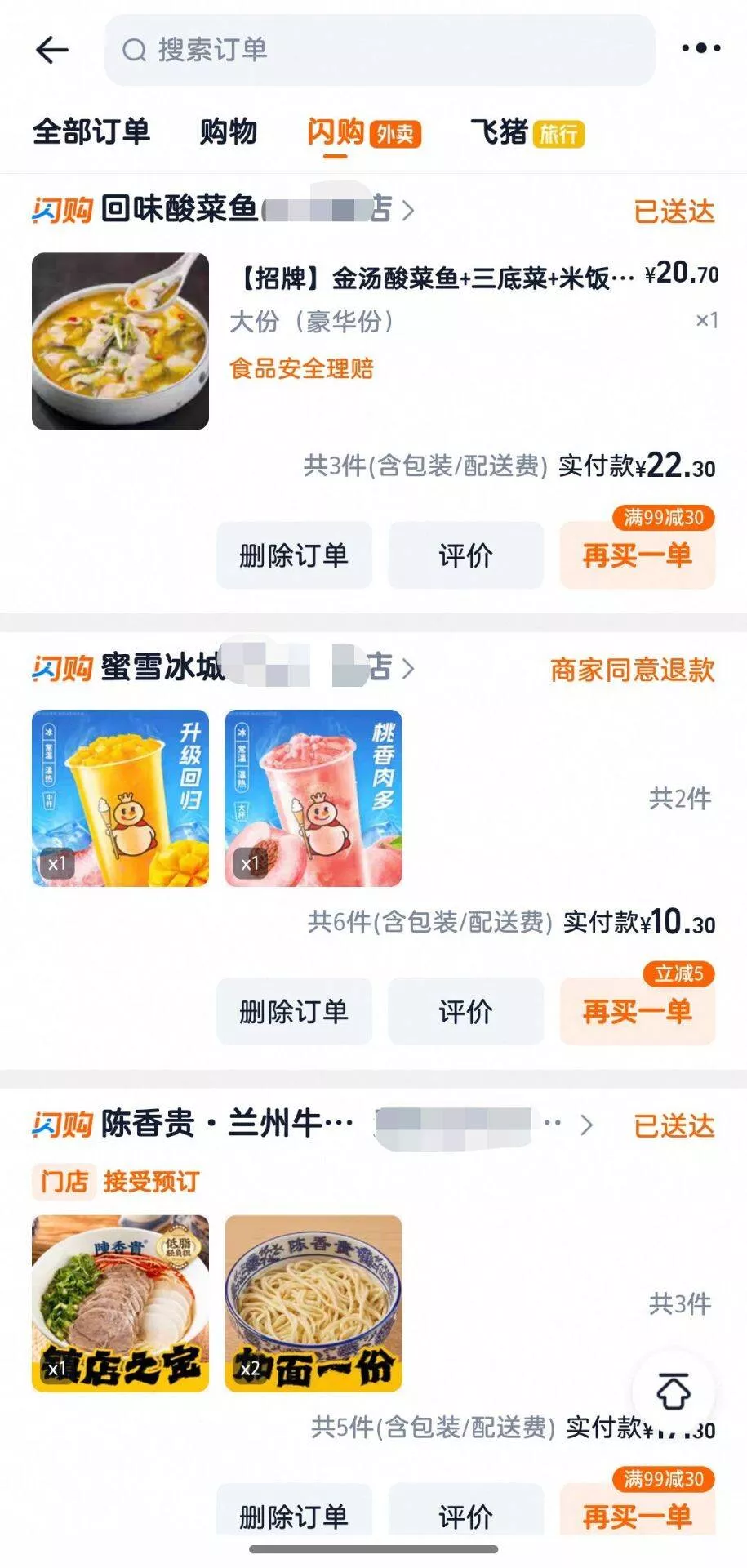Expand the 陈香贵·兰州牛 store details chevron
Viewport: 747px width, 1568px height.
pyautogui.click(x=586, y=1125)
